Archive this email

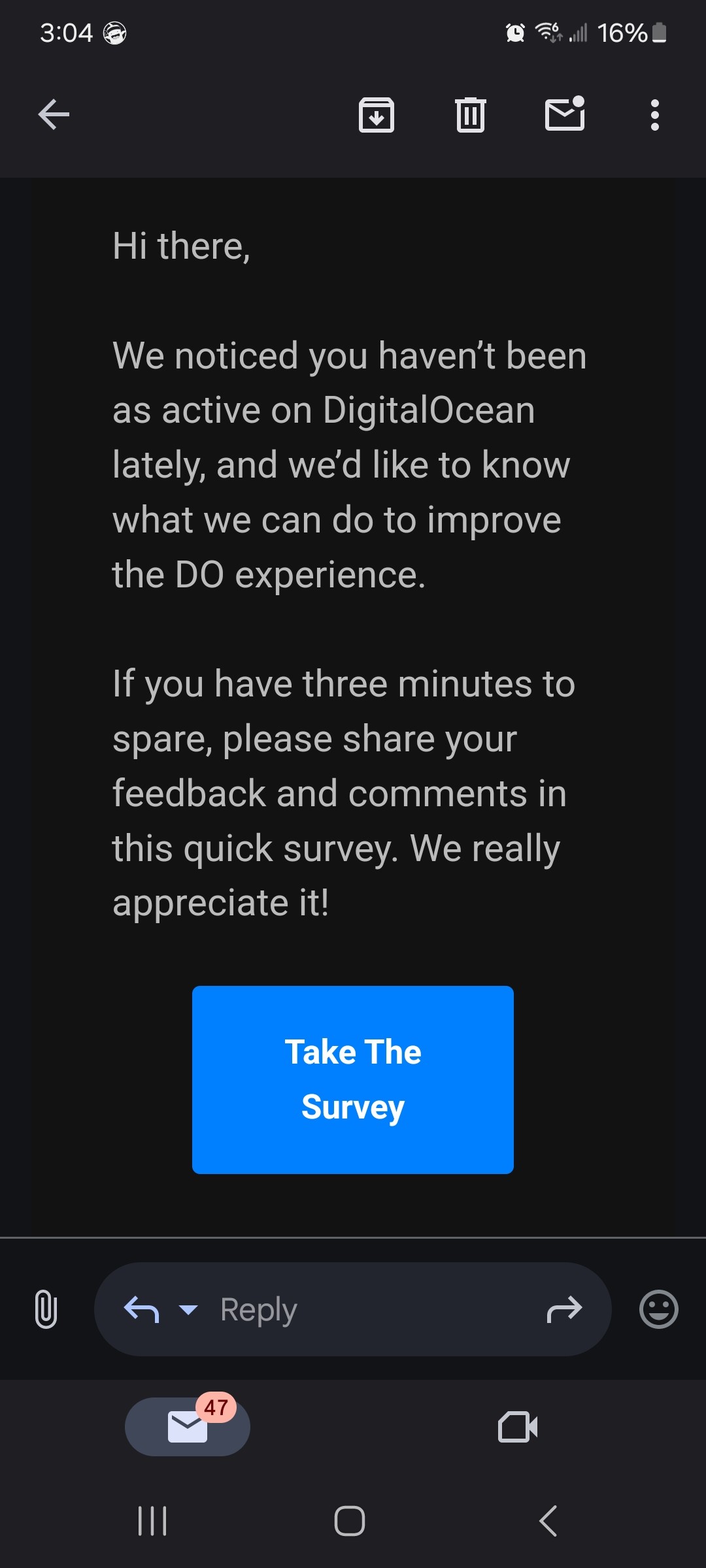(x=377, y=115)
